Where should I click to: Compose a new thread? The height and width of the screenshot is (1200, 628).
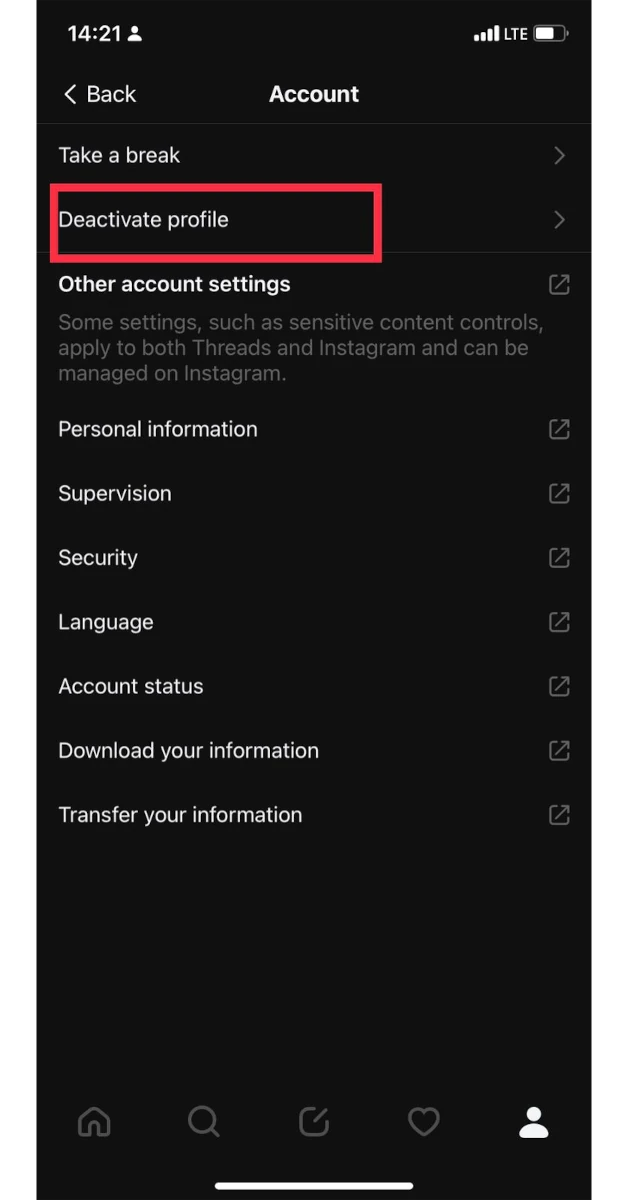point(314,1122)
